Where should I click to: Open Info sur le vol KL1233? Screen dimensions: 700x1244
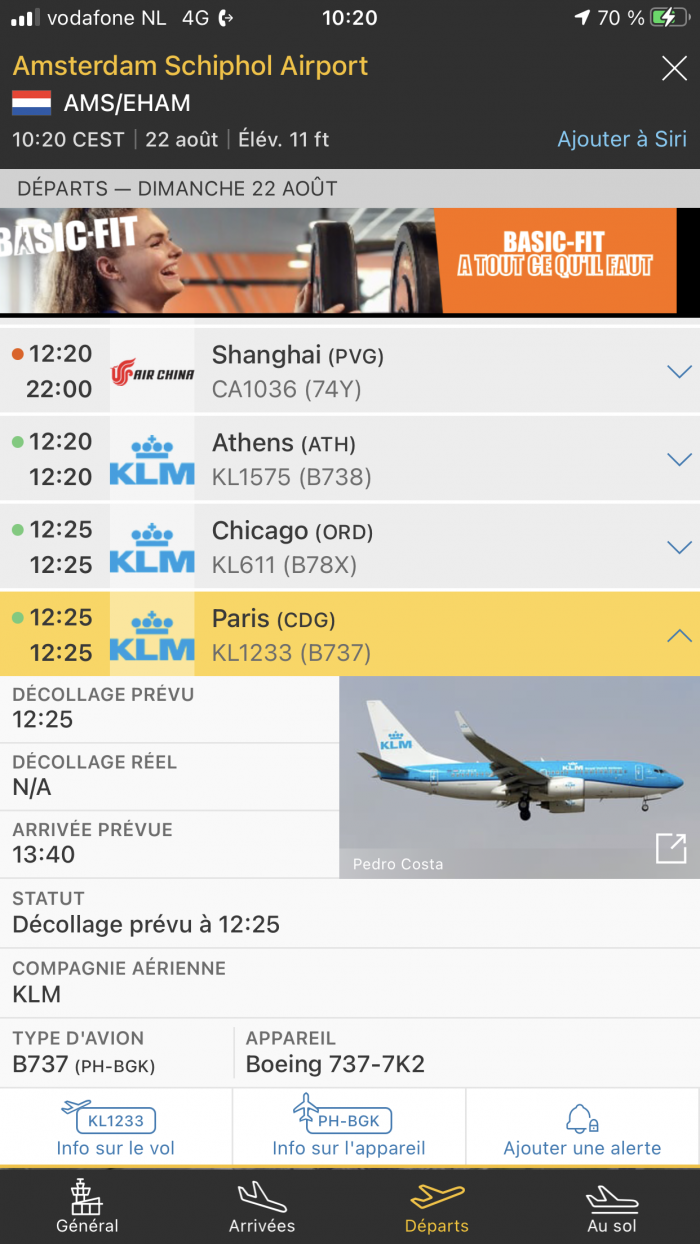click(116, 1128)
